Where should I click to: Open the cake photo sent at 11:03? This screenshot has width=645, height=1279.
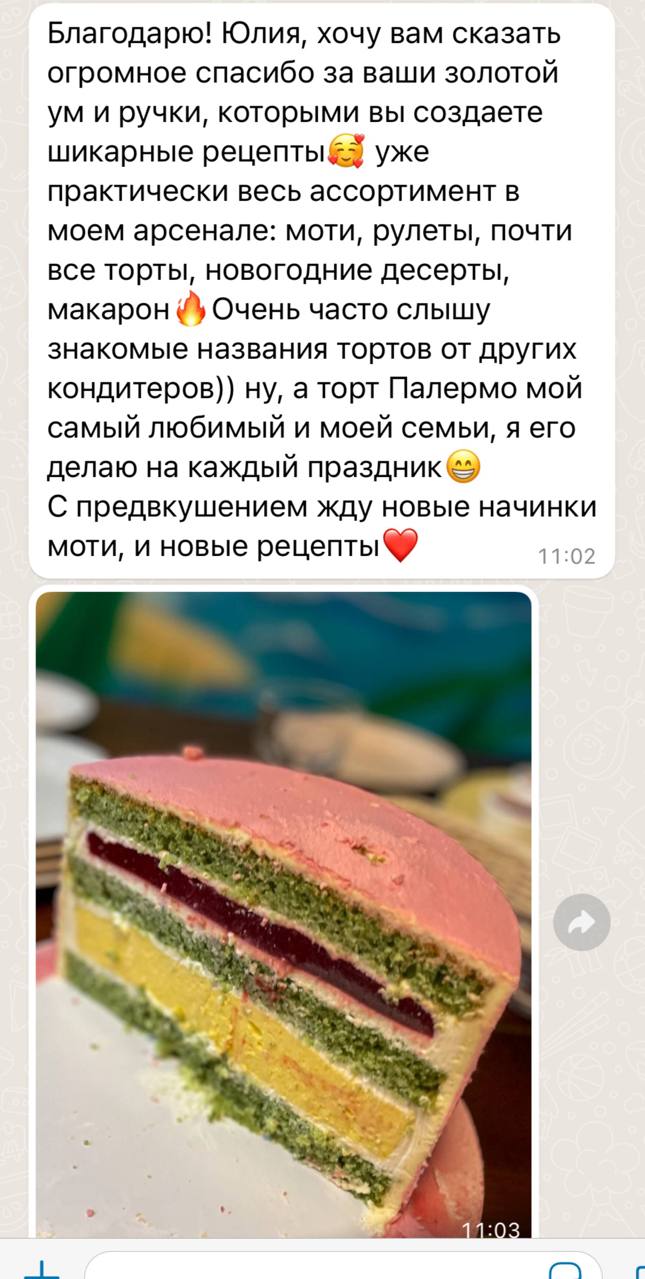pos(284,913)
